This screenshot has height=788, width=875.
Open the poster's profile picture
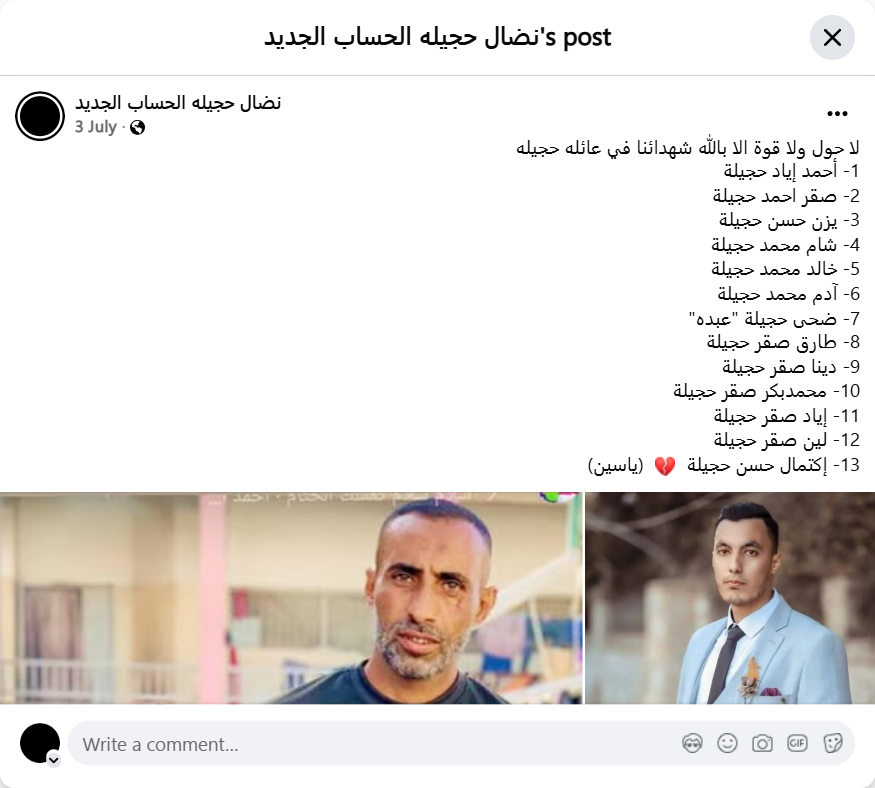click(40, 116)
